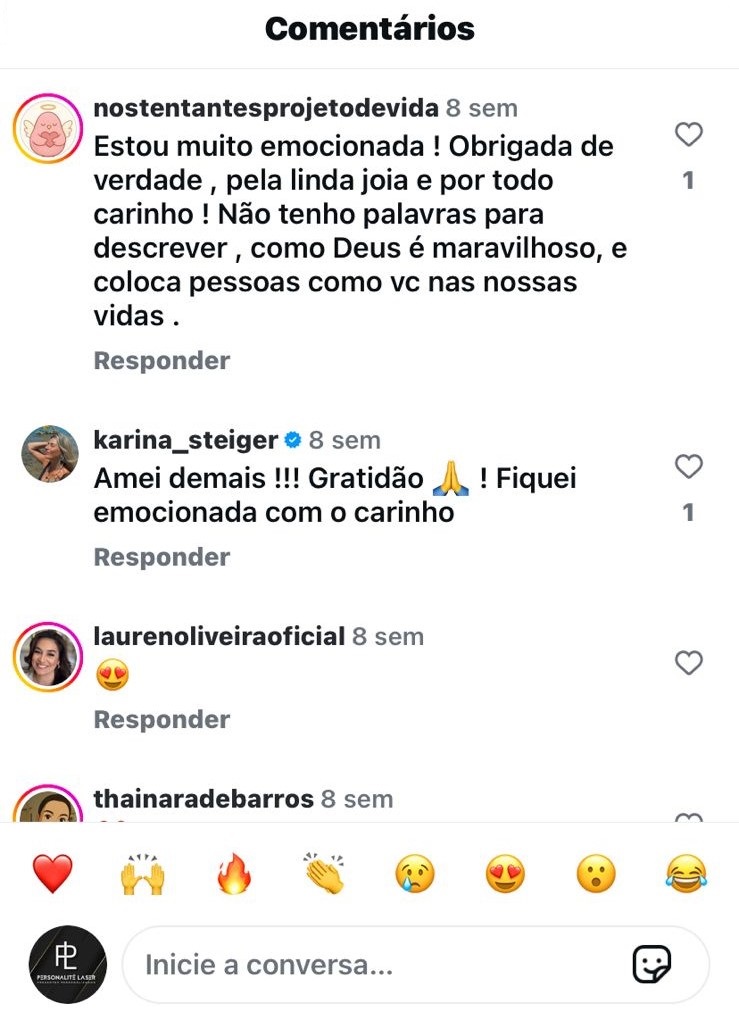Use the laughing tears emoji

(686, 875)
